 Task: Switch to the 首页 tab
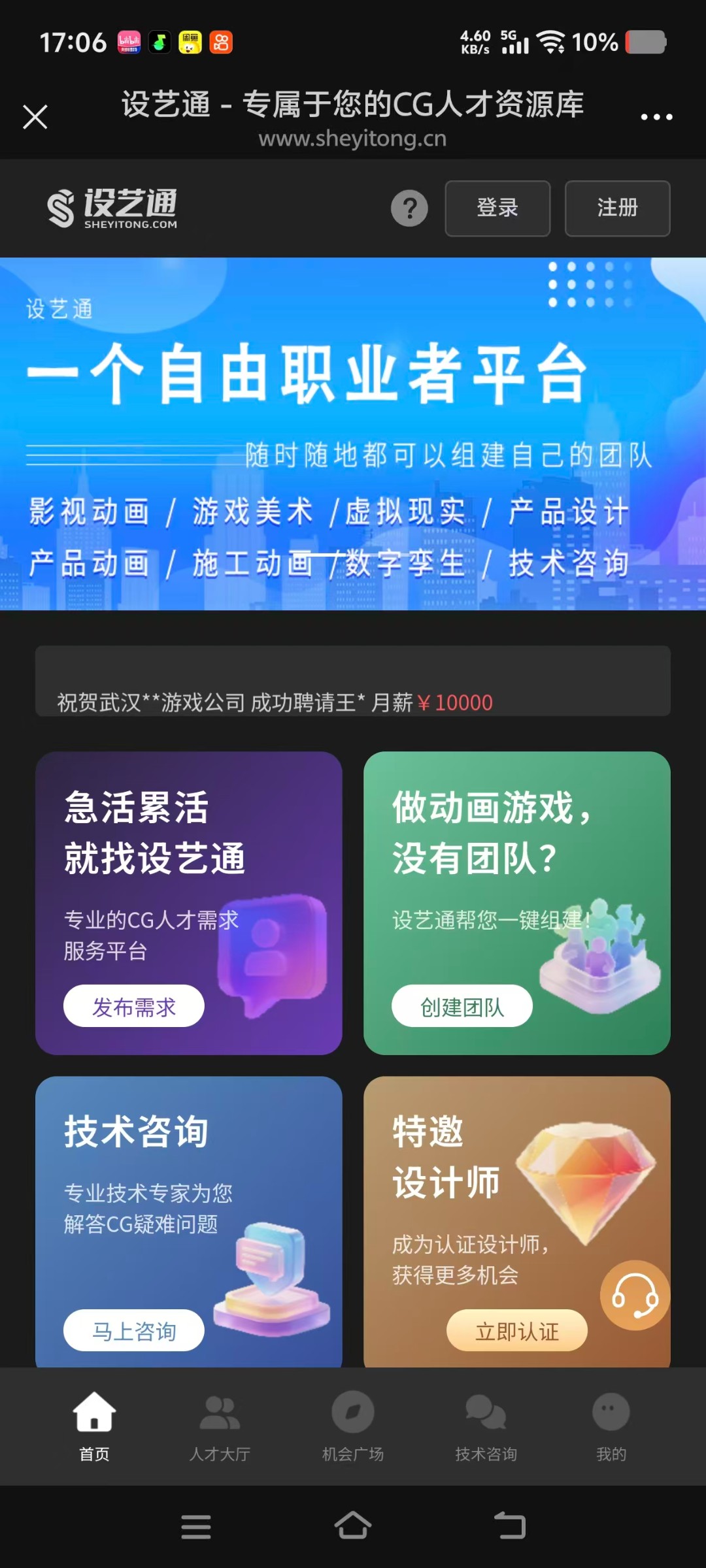[x=94, y=1426]
